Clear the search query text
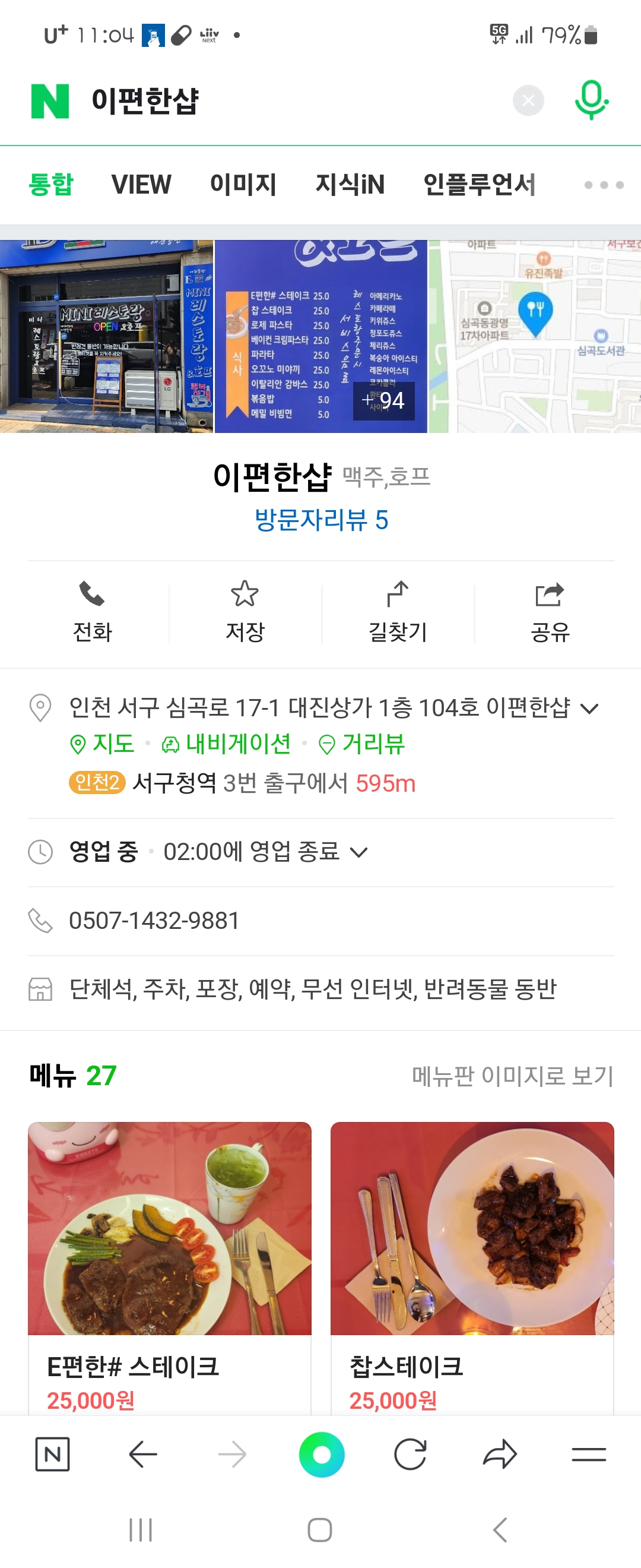 coord(528,100)
